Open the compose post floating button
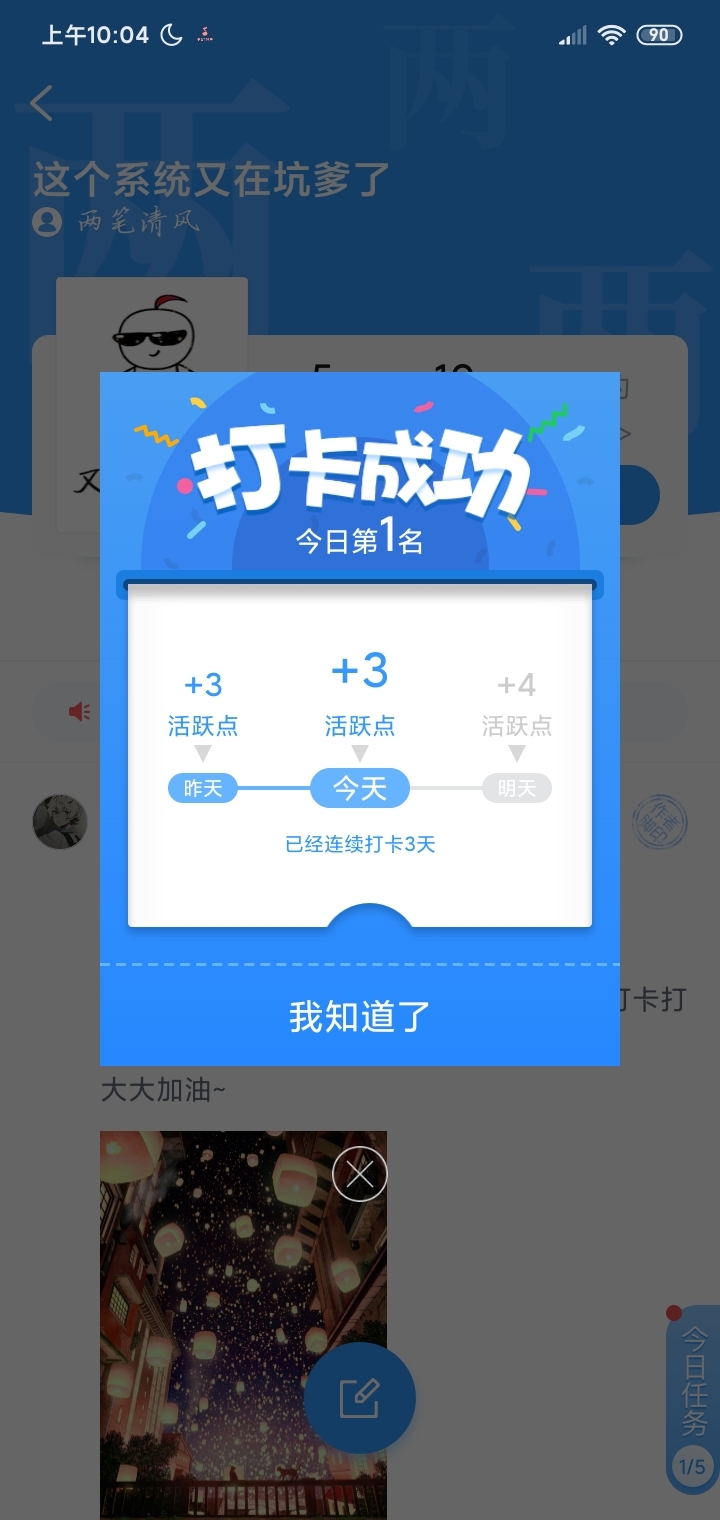This screenshot has width=720, height=1520. [360, 1398]
